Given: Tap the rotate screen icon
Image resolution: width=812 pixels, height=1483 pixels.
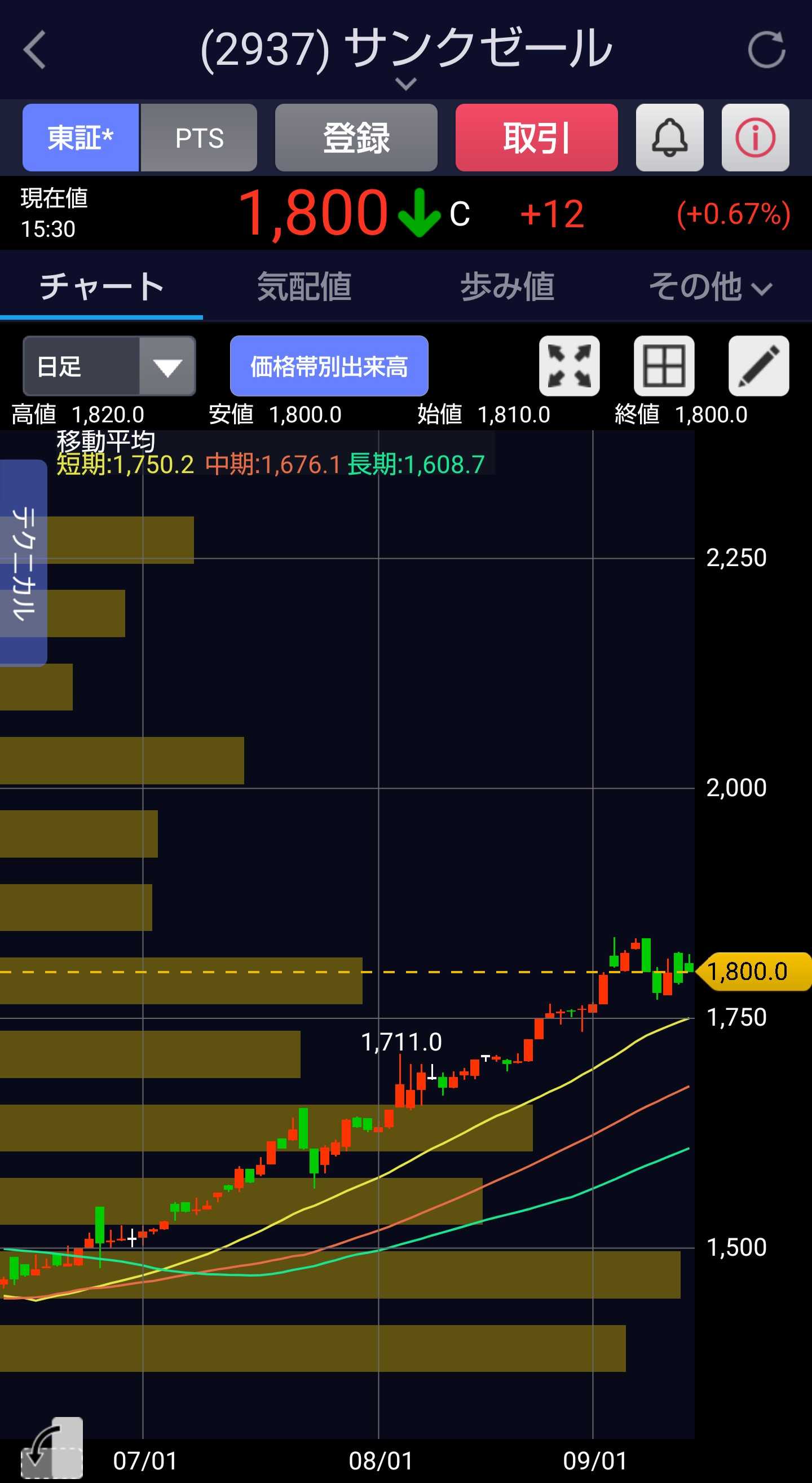Looking at the screenshot, I should [52, 1447].
